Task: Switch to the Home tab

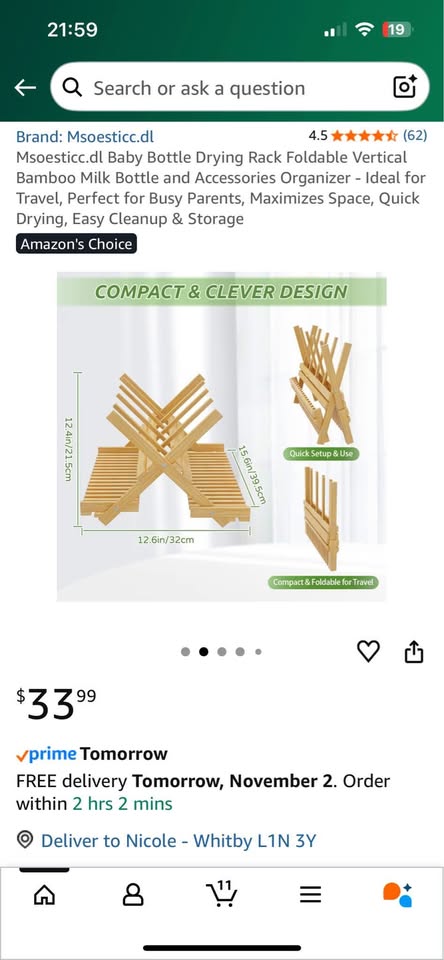Action: click(44, 896)
